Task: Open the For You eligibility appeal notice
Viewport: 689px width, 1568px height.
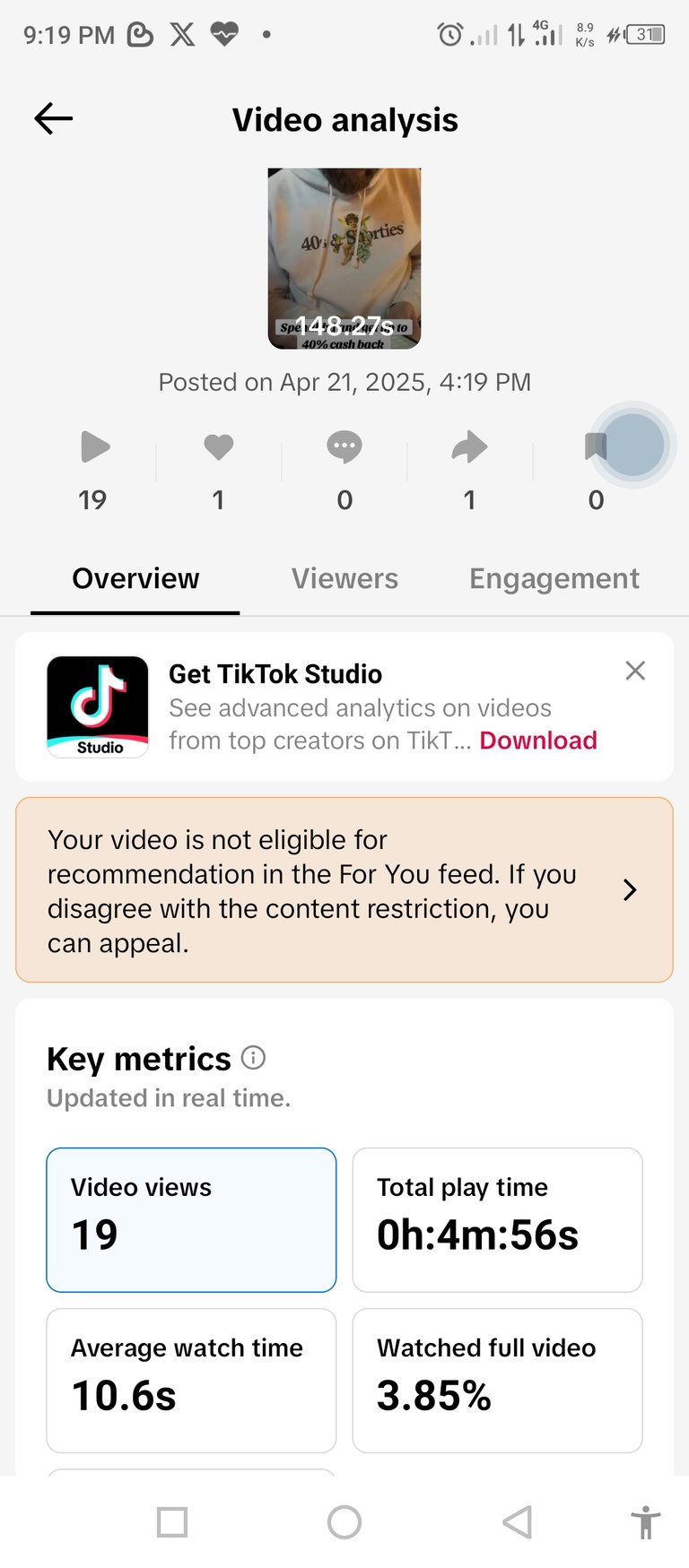Action: click(x=344, y=890)
